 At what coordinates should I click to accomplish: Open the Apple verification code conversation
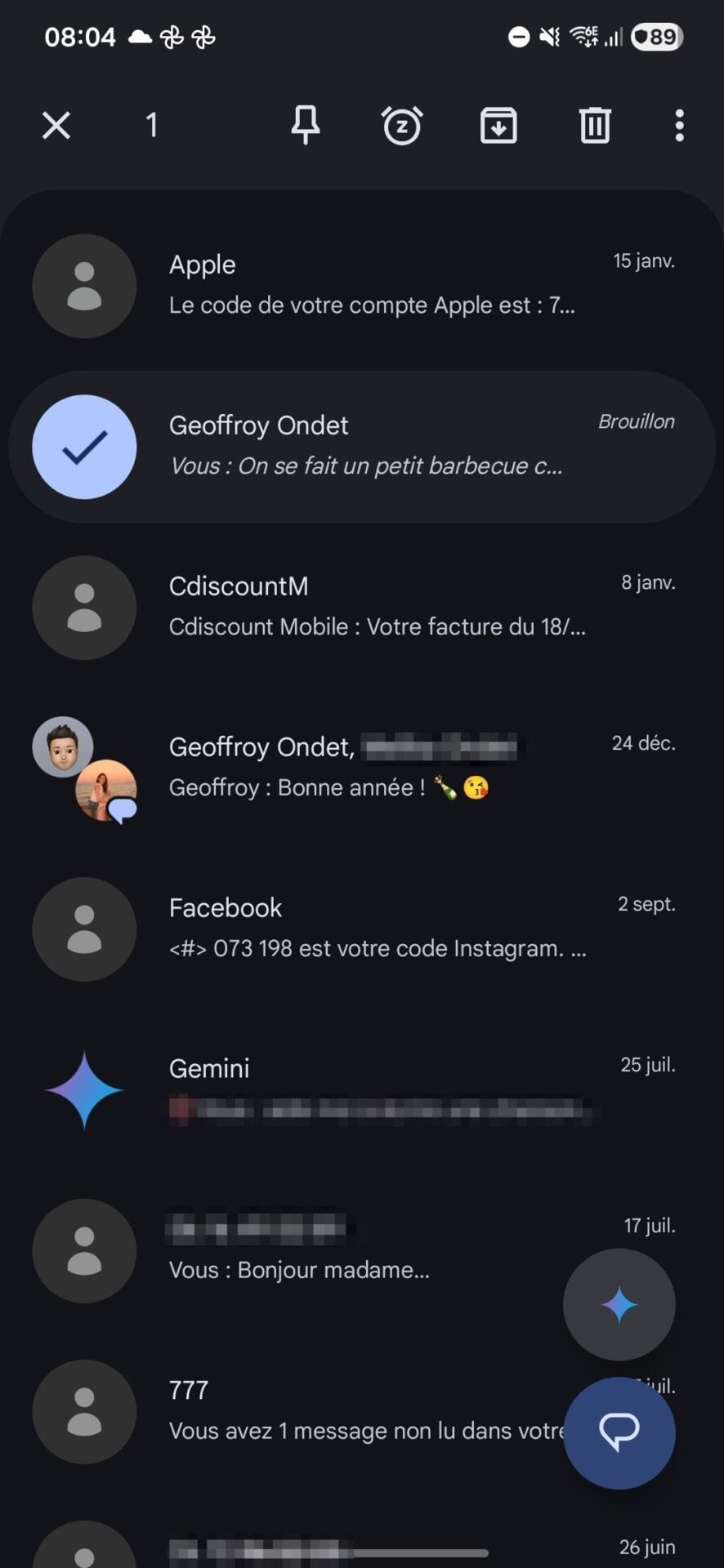point(368,284)
